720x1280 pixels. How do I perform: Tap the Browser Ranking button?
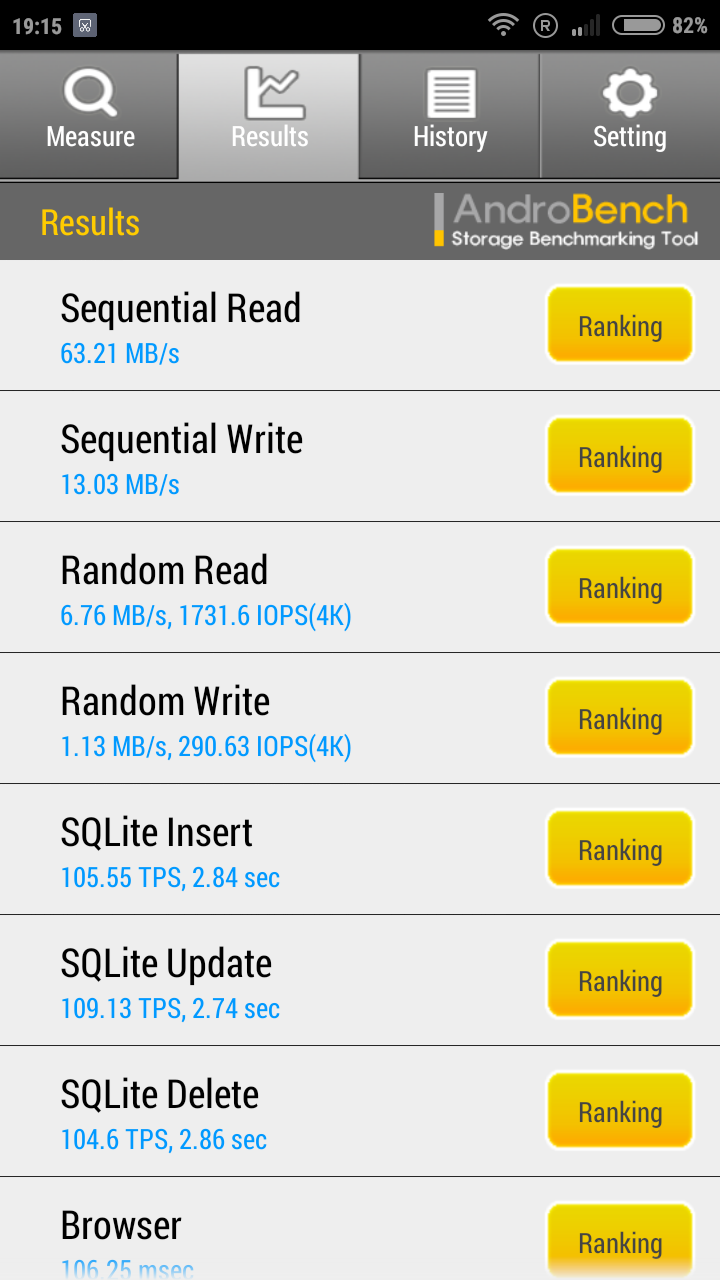[x=620, y=1240]
